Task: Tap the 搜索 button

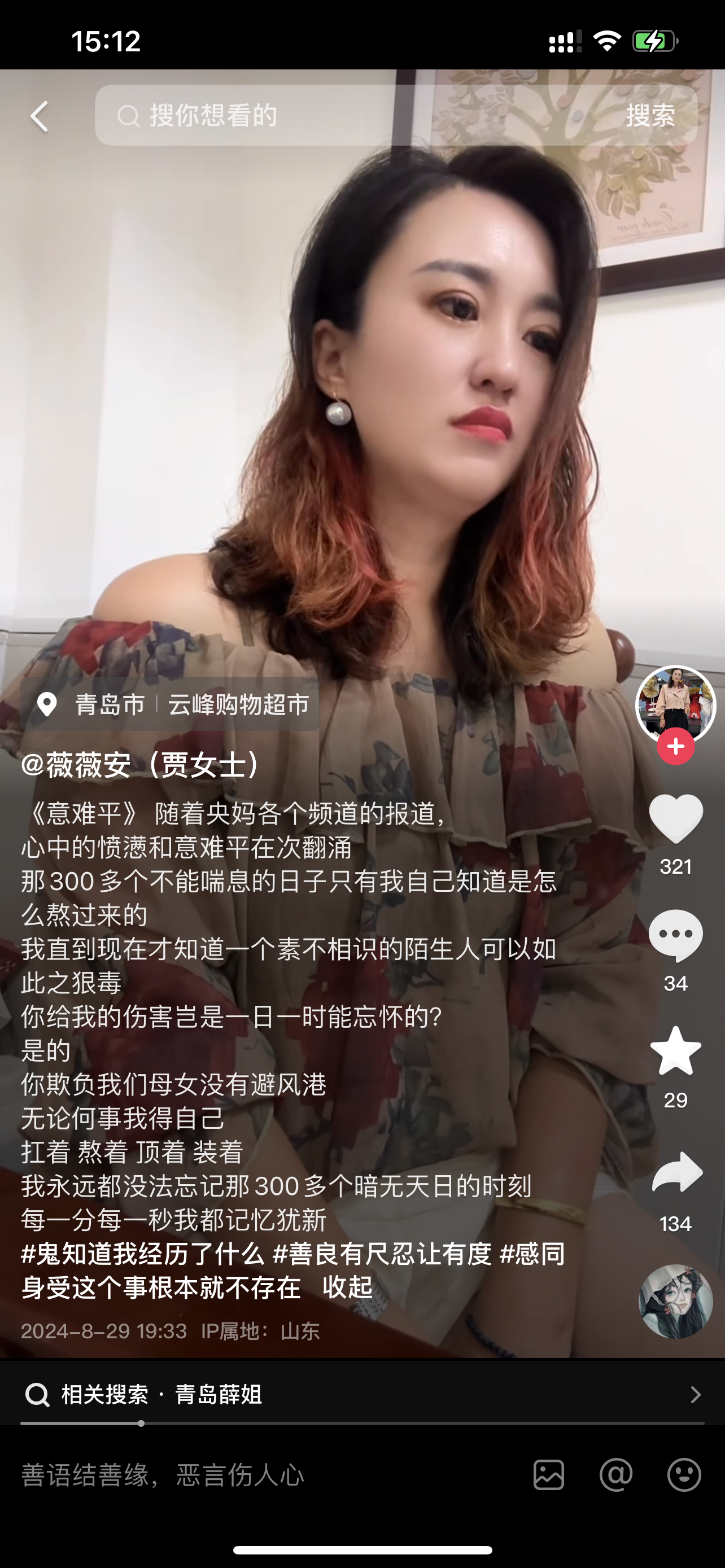Action: (650, 115)
